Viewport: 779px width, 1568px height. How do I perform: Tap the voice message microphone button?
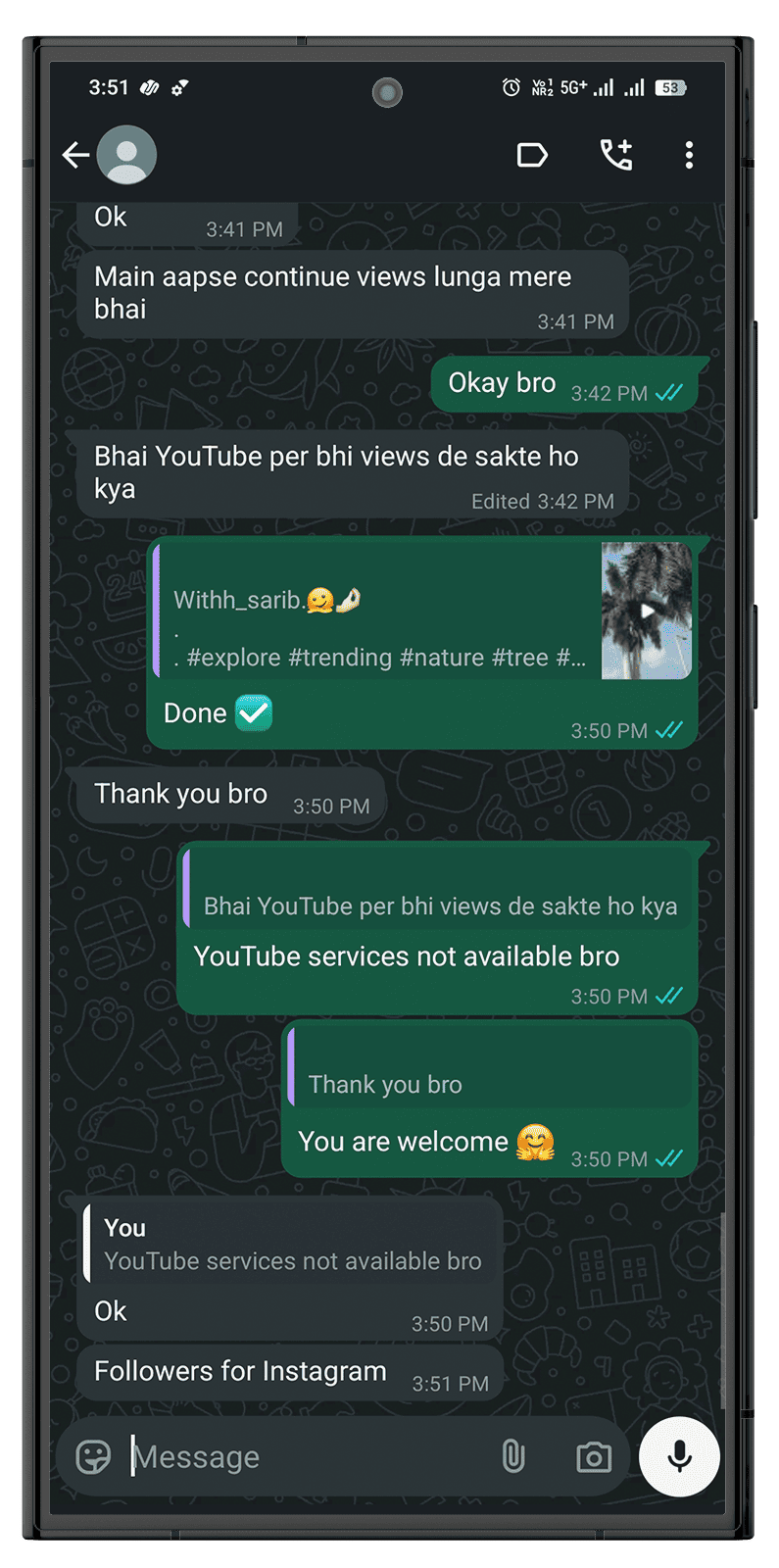(679, 1456)
